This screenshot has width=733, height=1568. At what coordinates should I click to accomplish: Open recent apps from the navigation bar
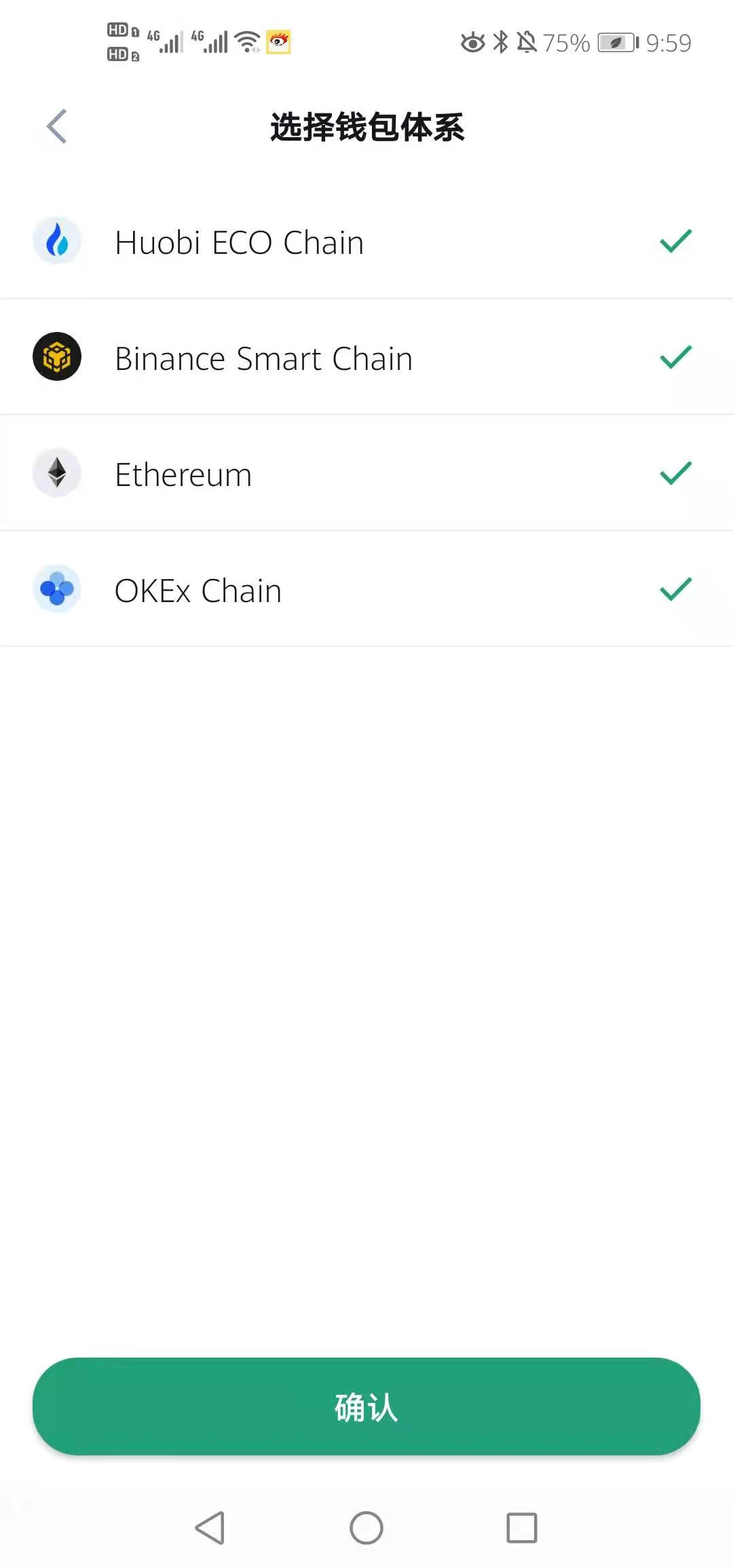(x=522, y=1528)
